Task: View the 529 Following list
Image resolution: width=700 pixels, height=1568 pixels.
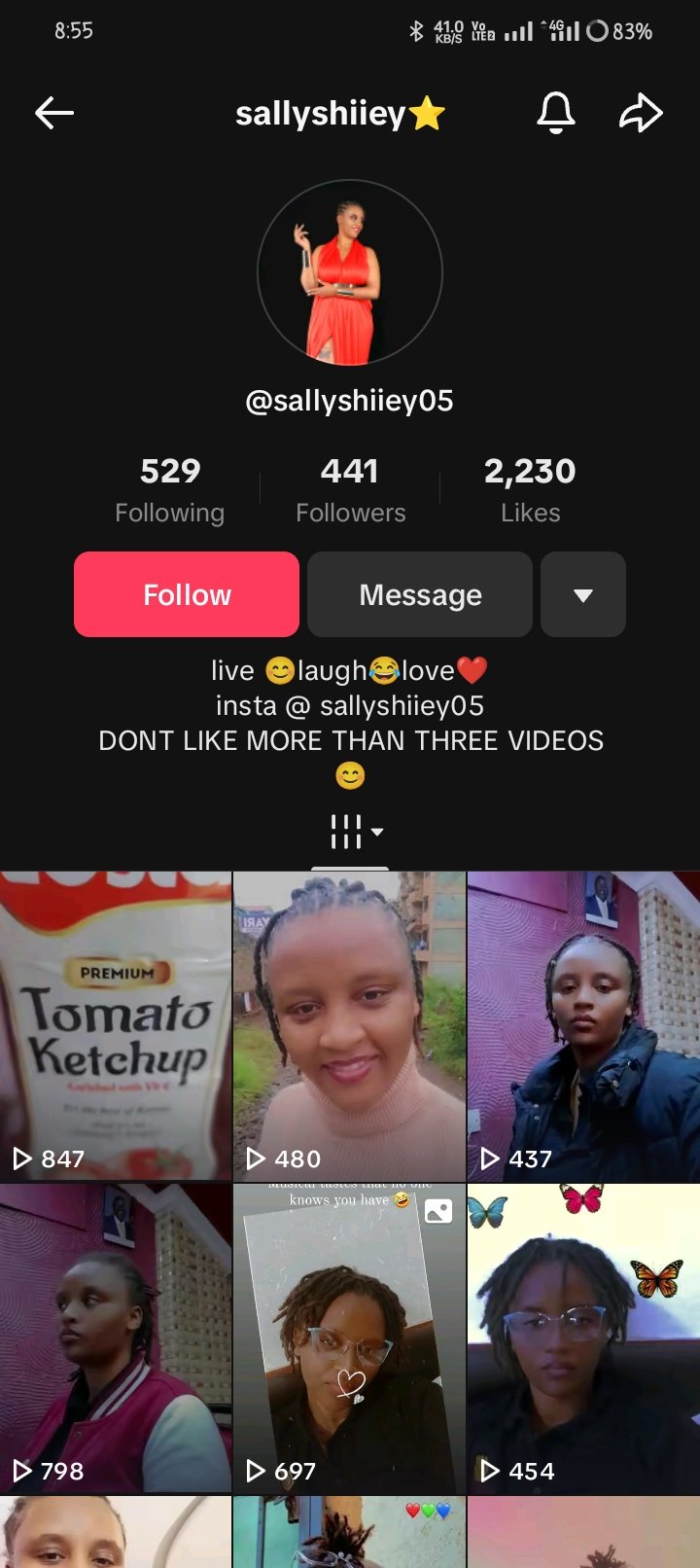Action: click(x=170, y=489)
